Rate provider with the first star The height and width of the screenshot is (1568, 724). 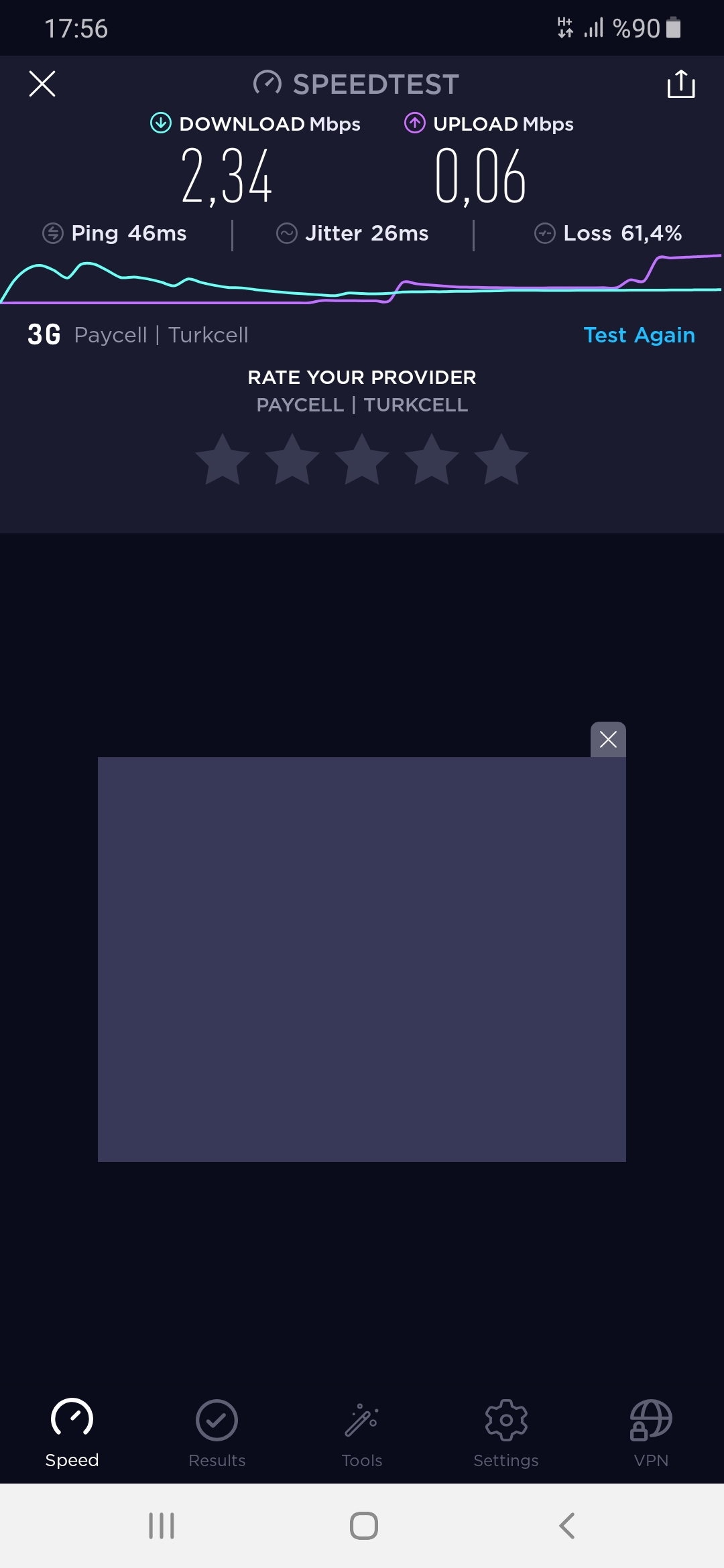(223, 460)
